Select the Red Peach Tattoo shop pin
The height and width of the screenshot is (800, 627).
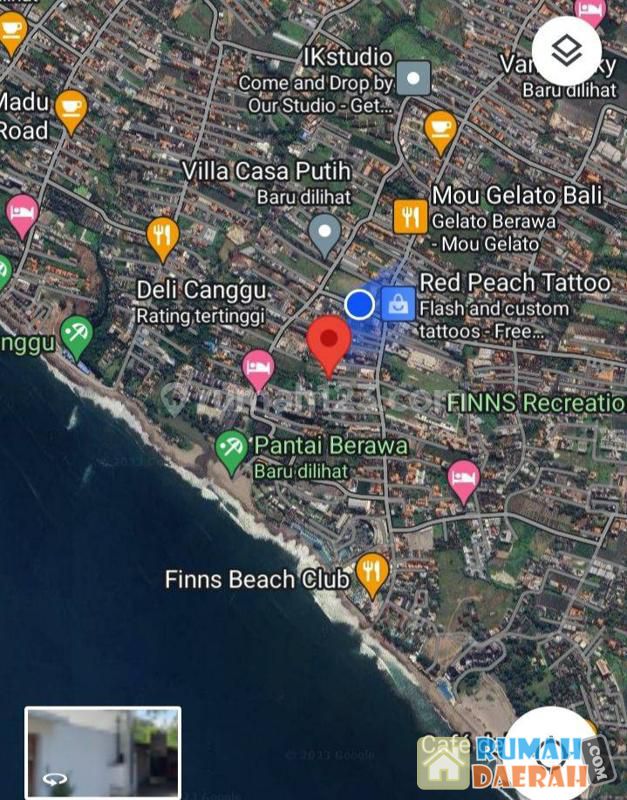(x=399, y=304)
